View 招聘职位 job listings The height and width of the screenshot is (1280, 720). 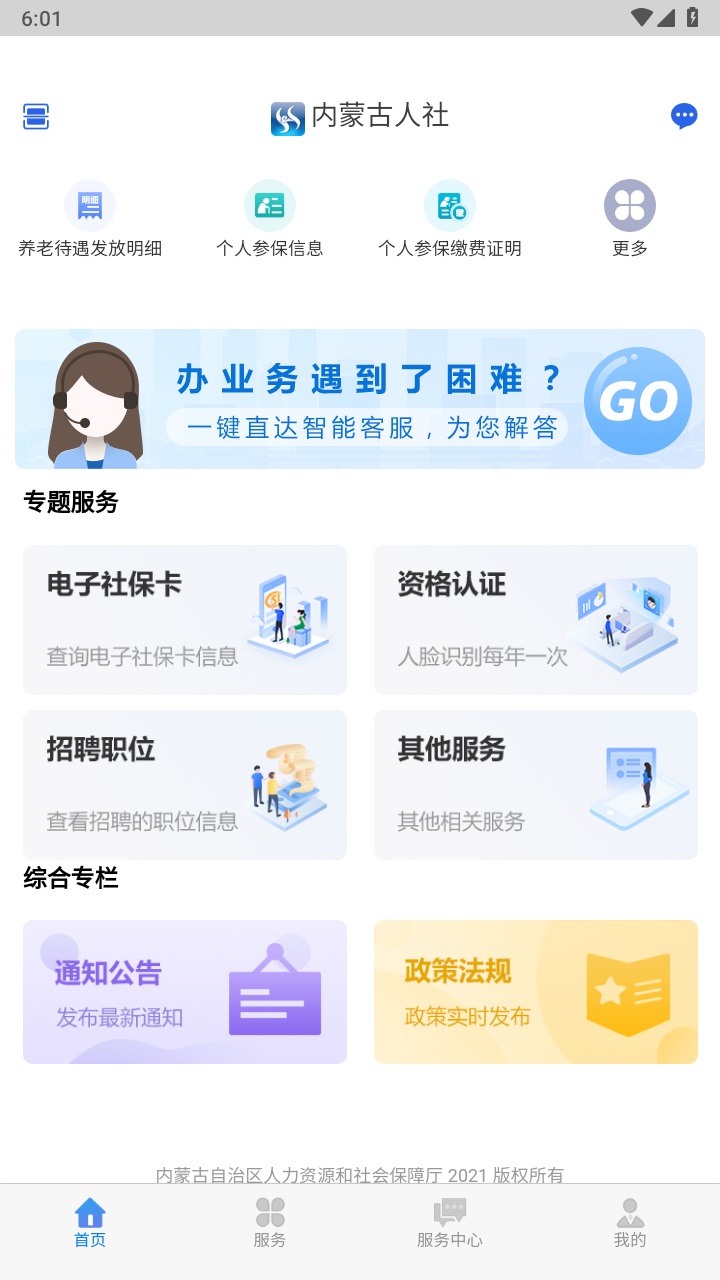[x=185, y=785]
